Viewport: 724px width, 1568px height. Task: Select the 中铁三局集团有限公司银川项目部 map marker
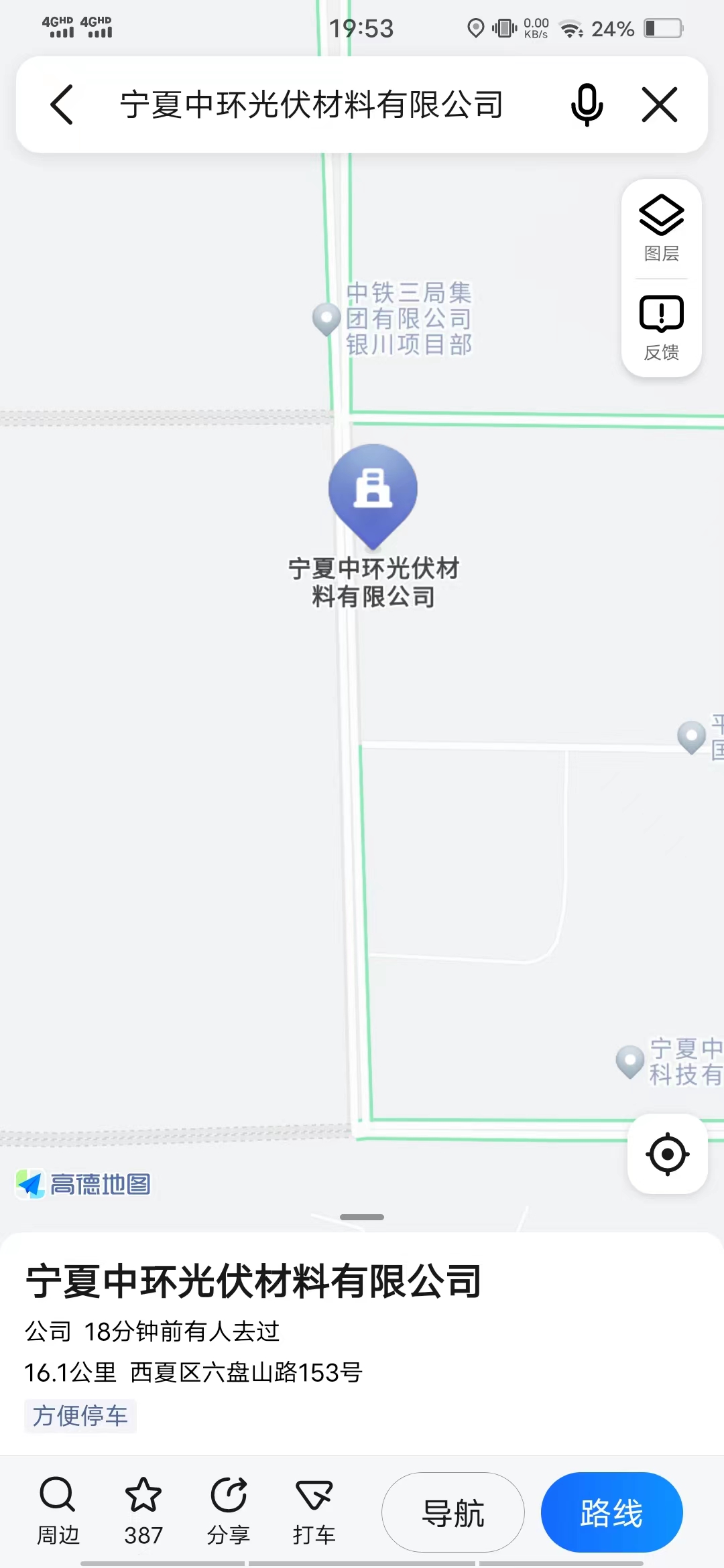click(x=327, y=318)
